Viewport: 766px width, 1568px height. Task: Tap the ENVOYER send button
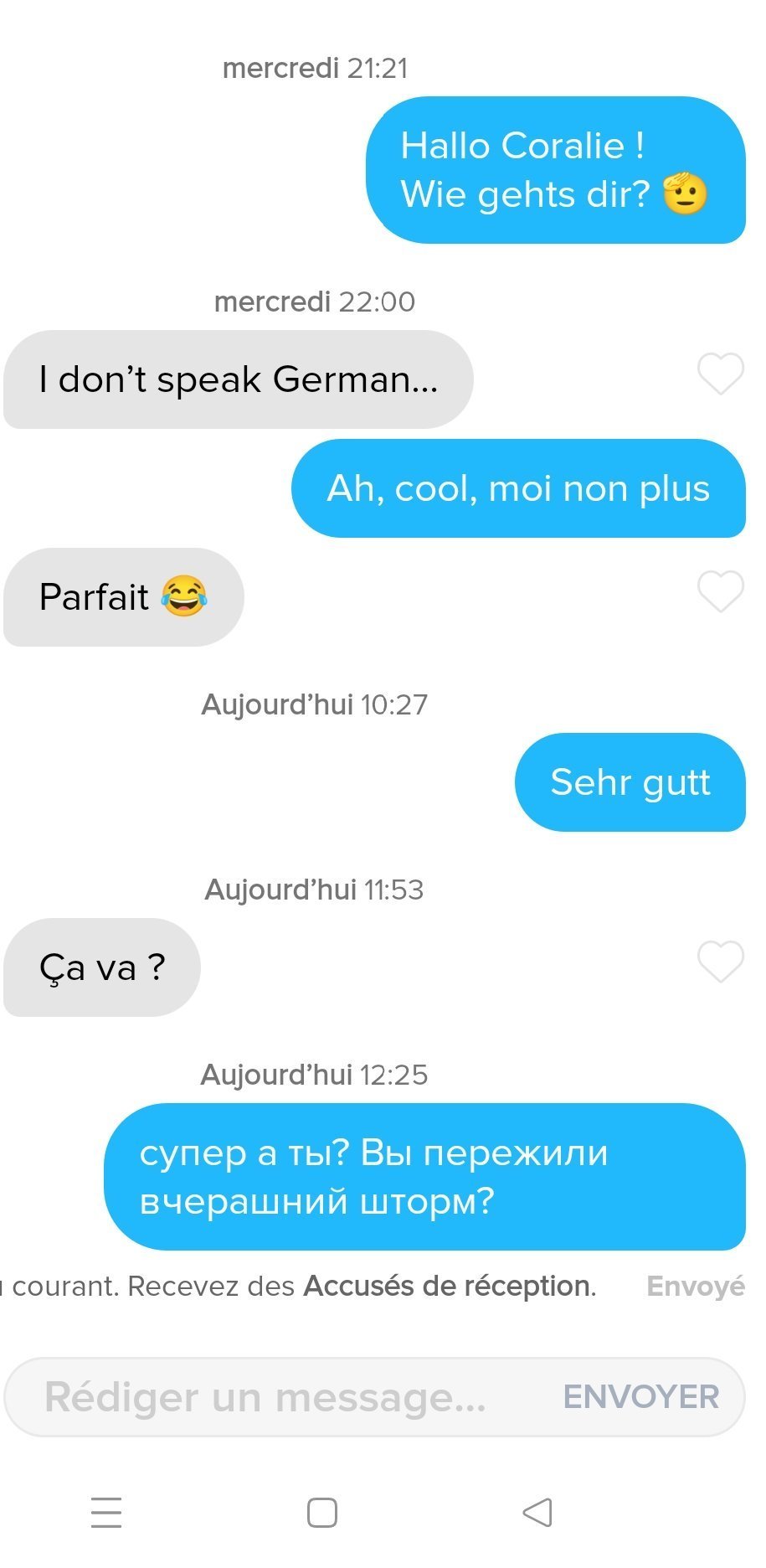coord(640,1397)
